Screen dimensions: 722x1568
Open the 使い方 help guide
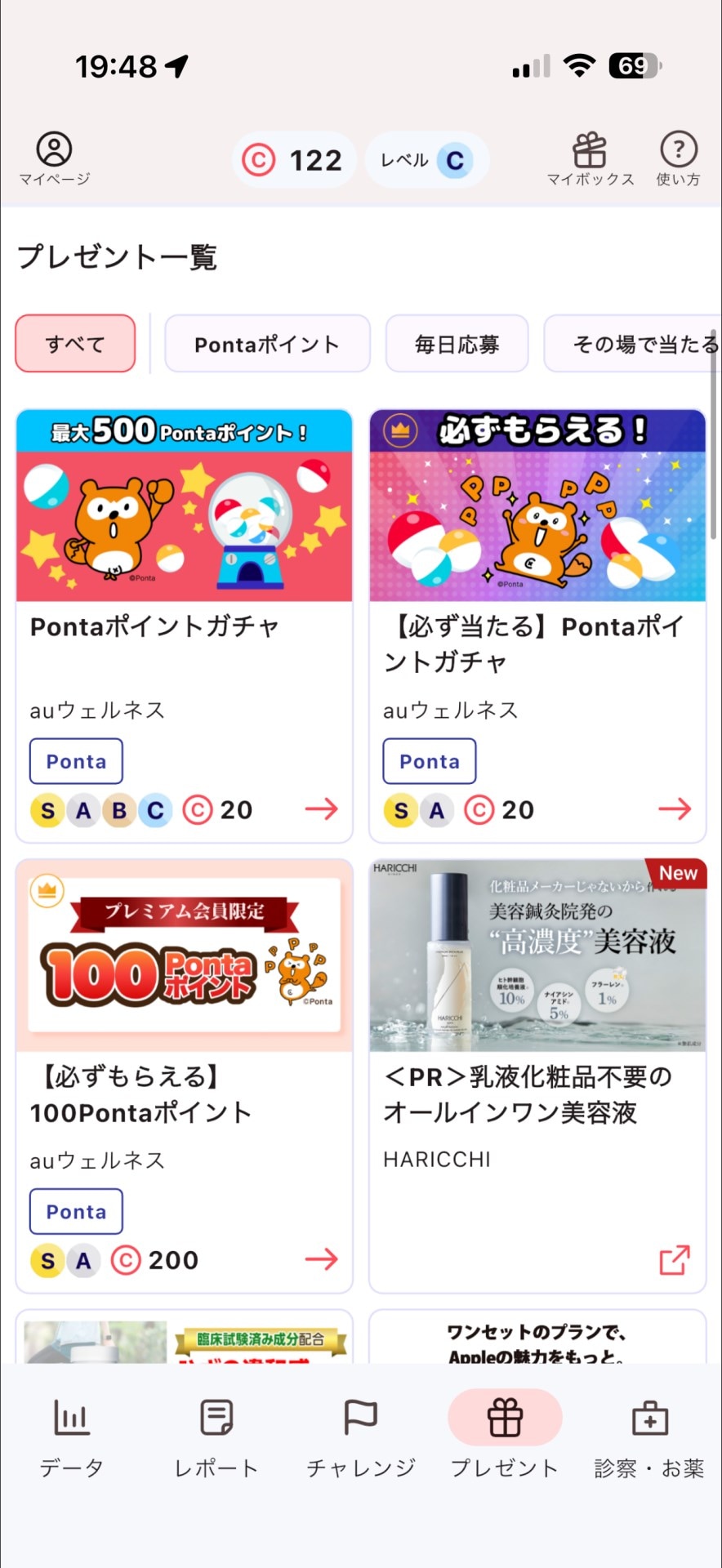click(678, 158)
